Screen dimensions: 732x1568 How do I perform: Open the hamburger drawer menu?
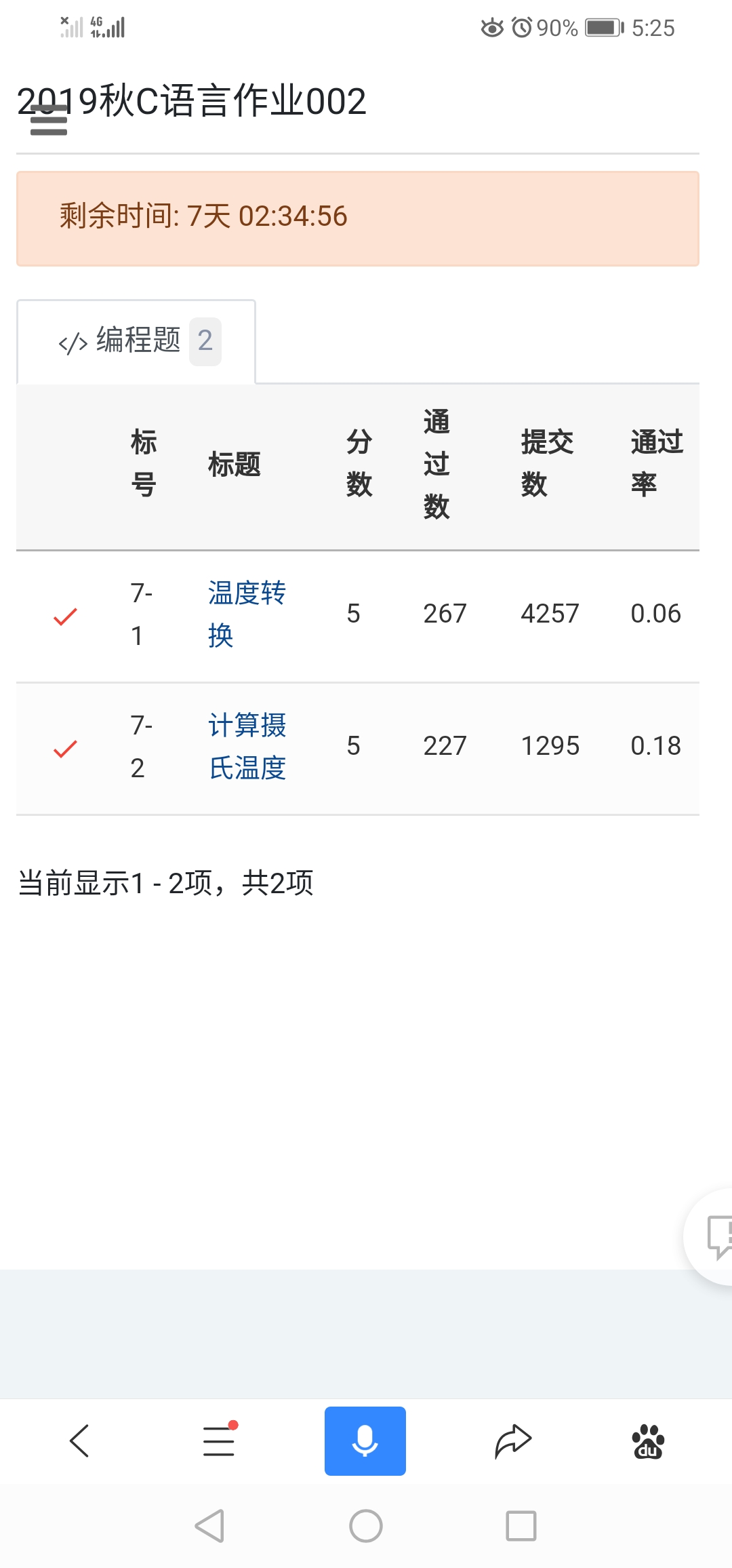pyautogui.click(x=49, y=121)
